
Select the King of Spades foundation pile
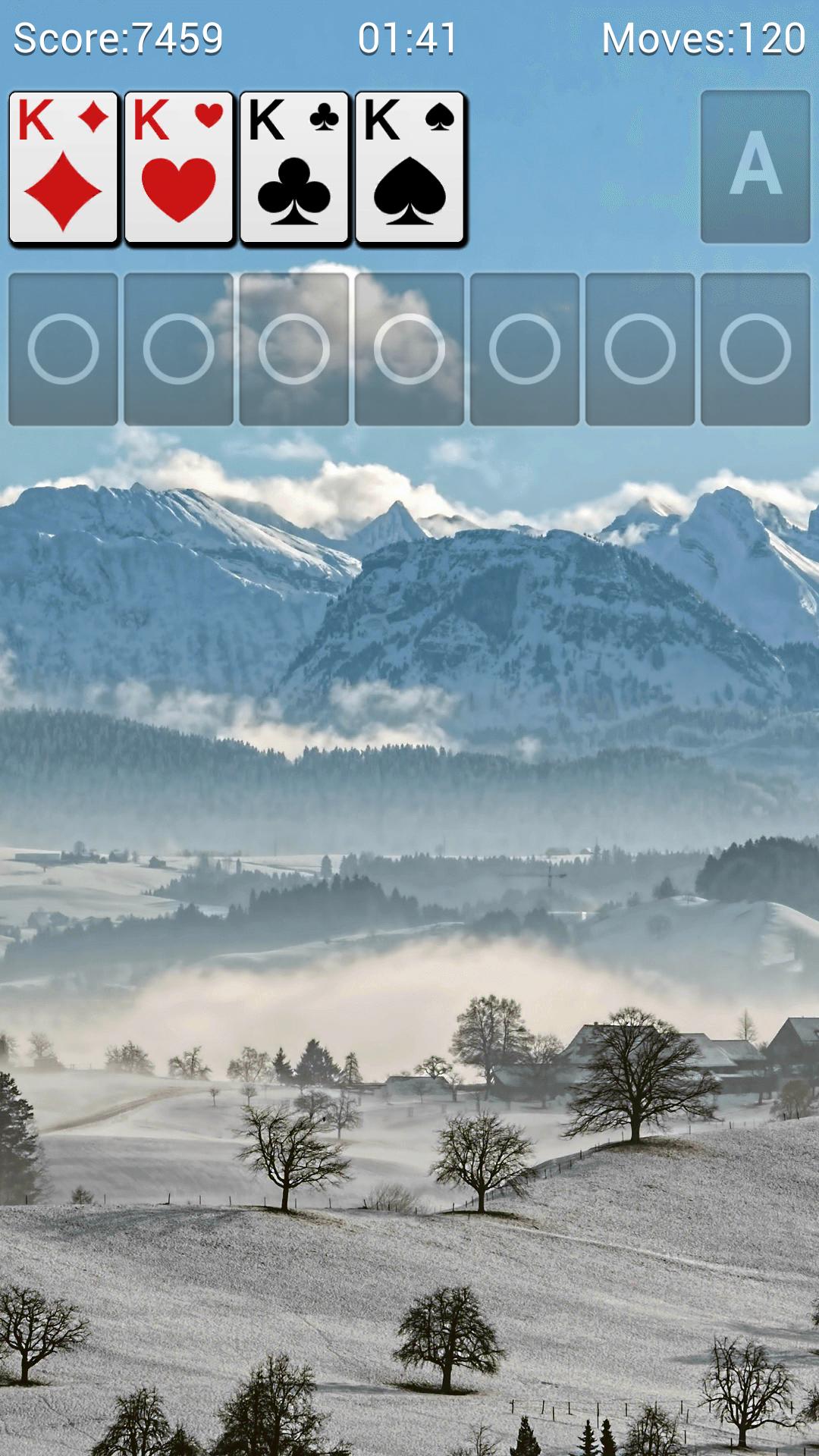(x=409, y=168)
